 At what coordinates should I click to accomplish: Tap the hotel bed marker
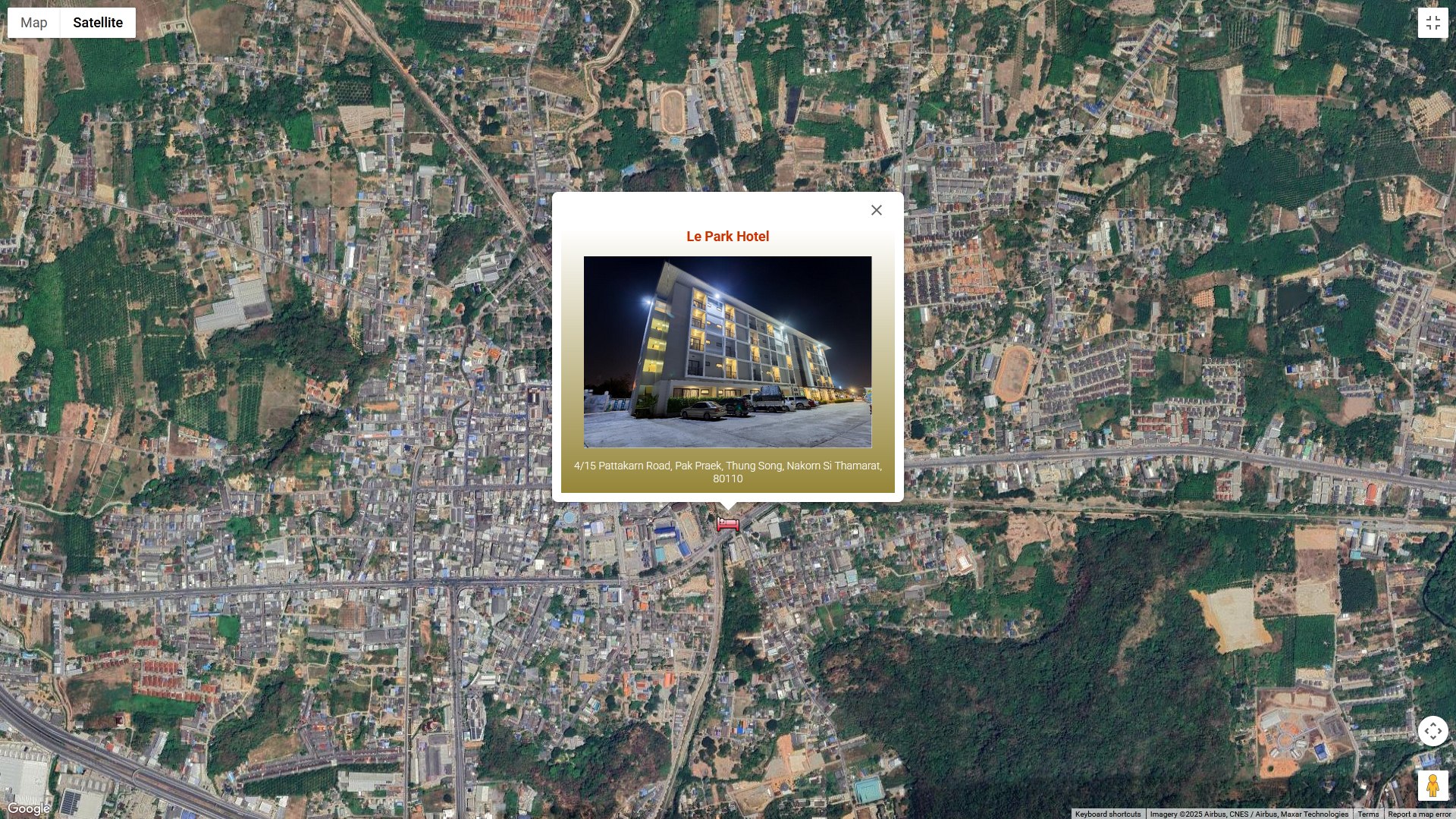pyautogui.click(x=727, y=524)
